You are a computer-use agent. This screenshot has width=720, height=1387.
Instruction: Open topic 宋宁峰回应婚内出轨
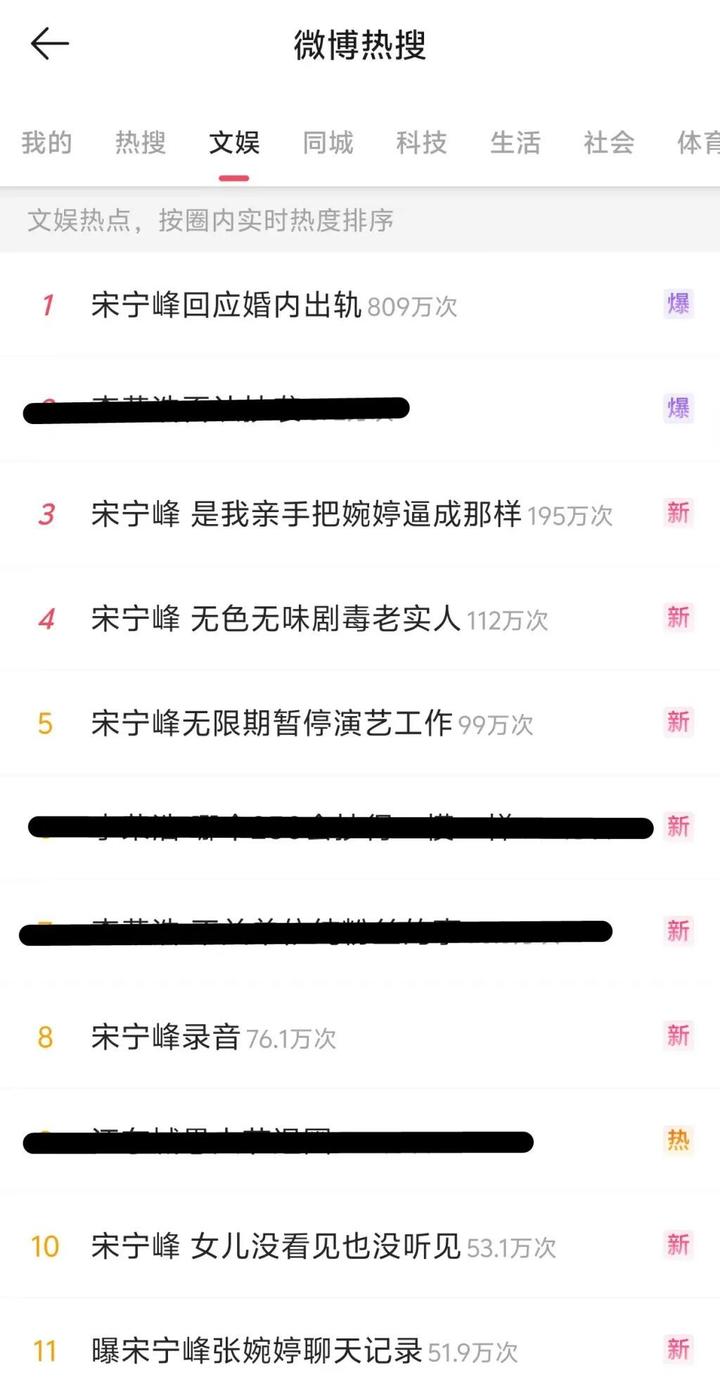click(226, 305)
